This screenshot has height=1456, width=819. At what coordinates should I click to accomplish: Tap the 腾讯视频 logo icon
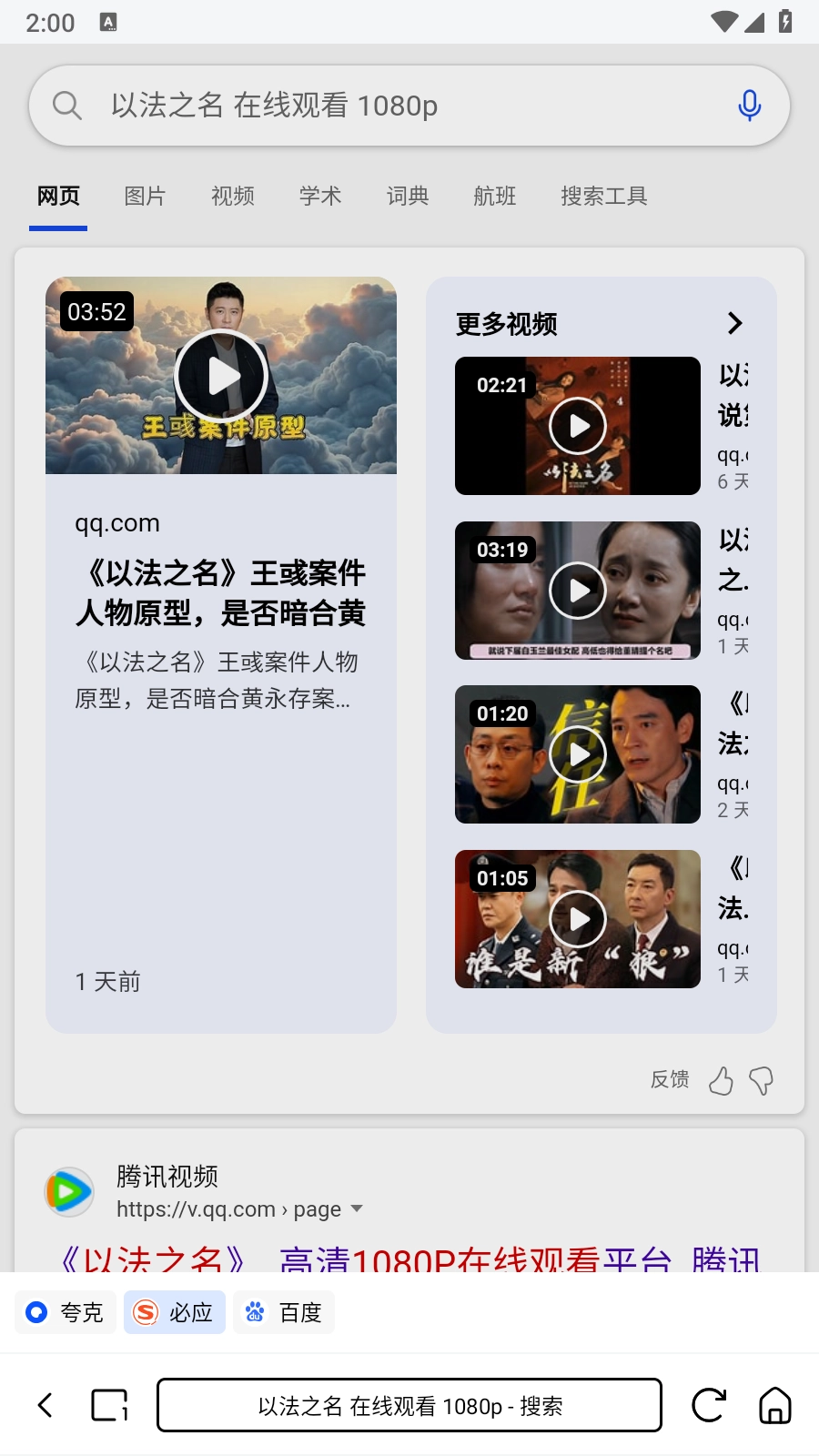68,1192
